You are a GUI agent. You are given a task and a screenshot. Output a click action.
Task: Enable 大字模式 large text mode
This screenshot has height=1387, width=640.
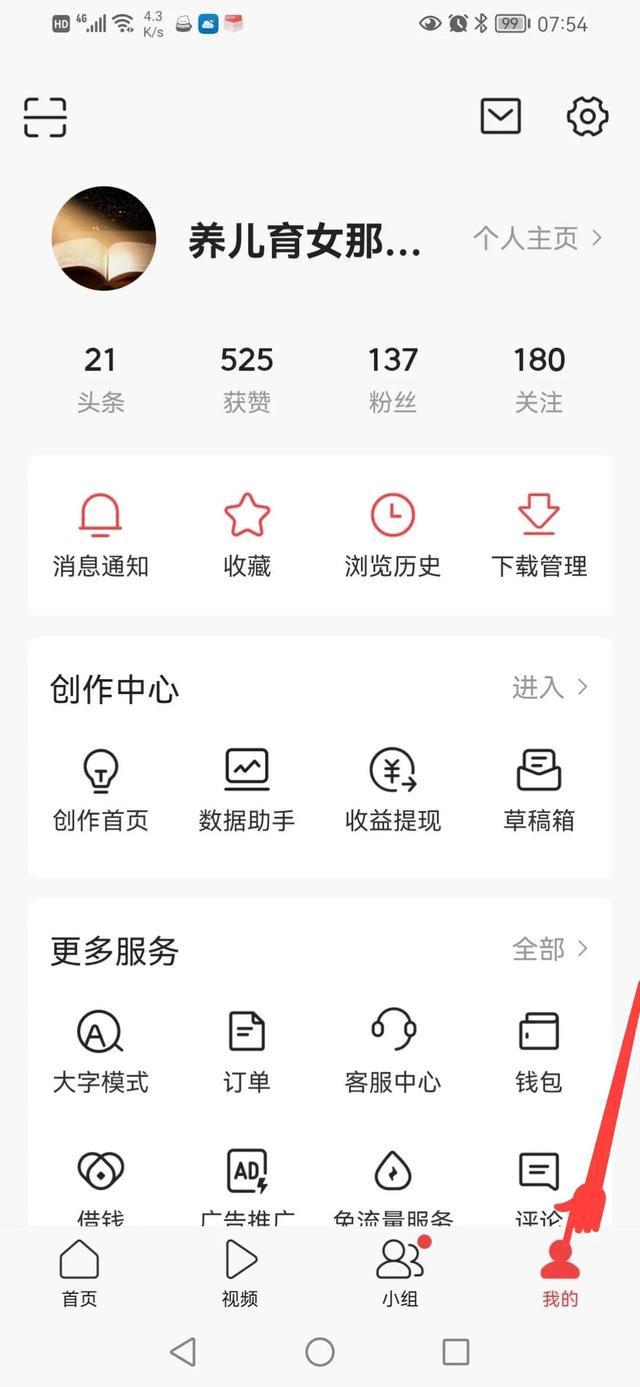pyautogui.click(x=100, y=1050)
